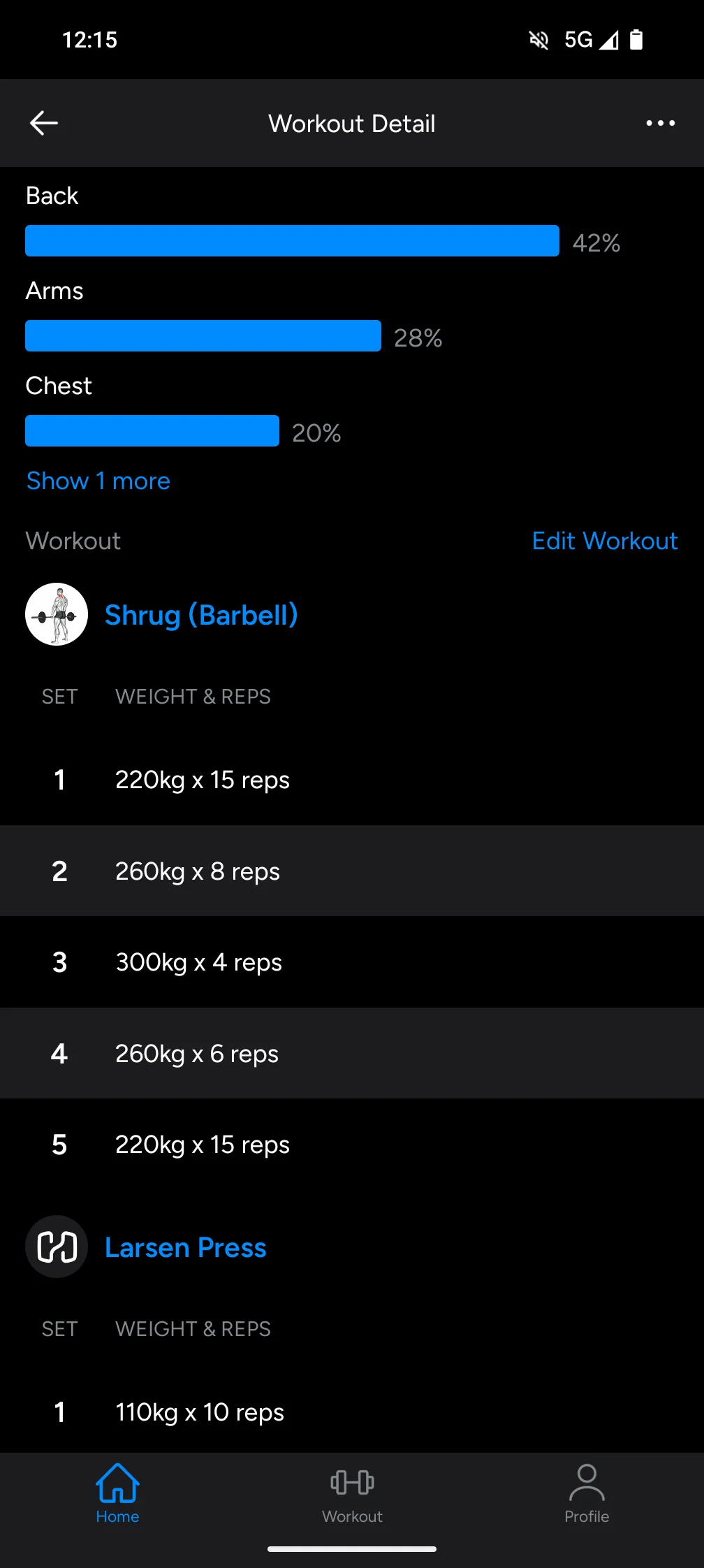Open Shrug (Barbell) exercise details
The height and width of the screenshot is (1568, 704).
click(201, 615)
